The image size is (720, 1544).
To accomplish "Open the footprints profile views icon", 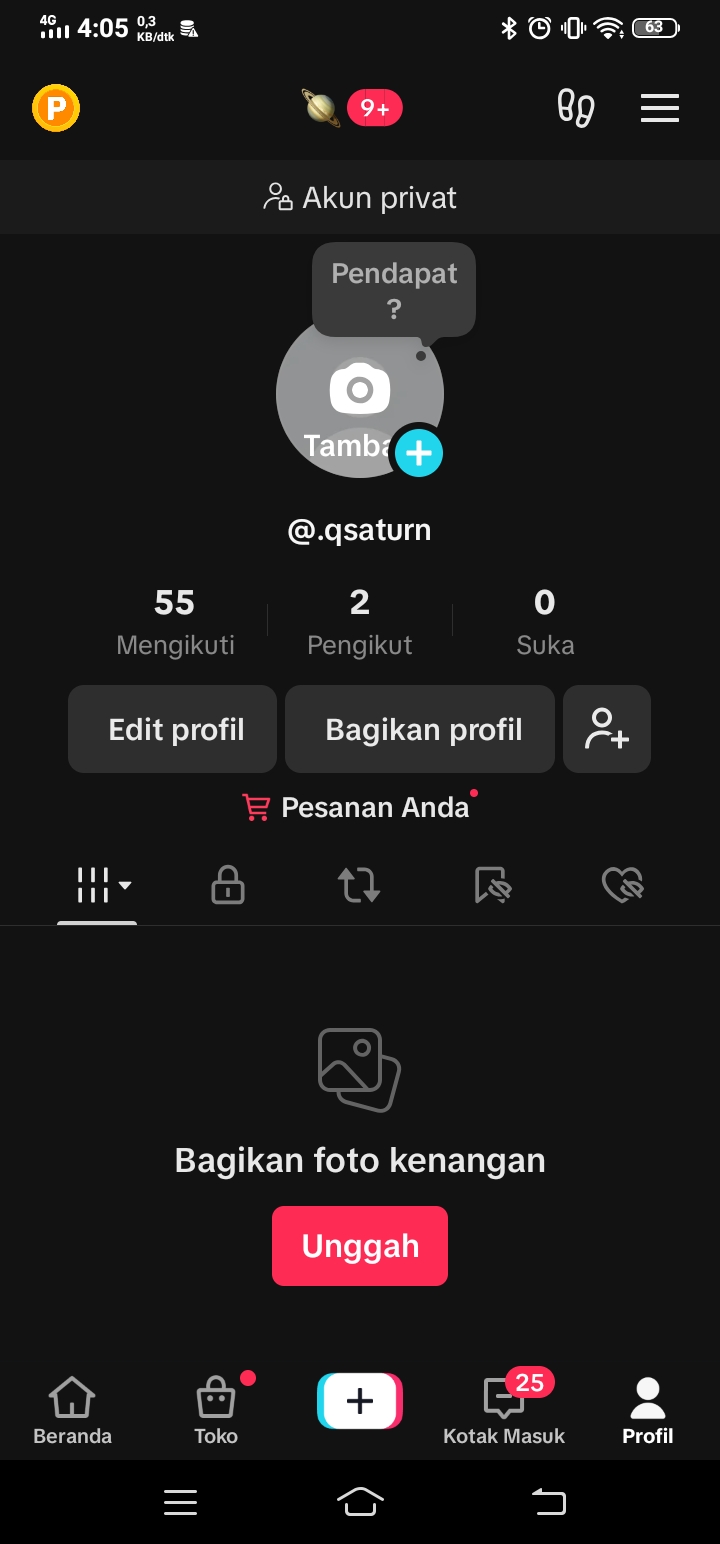I will click(x=576, y=108).
